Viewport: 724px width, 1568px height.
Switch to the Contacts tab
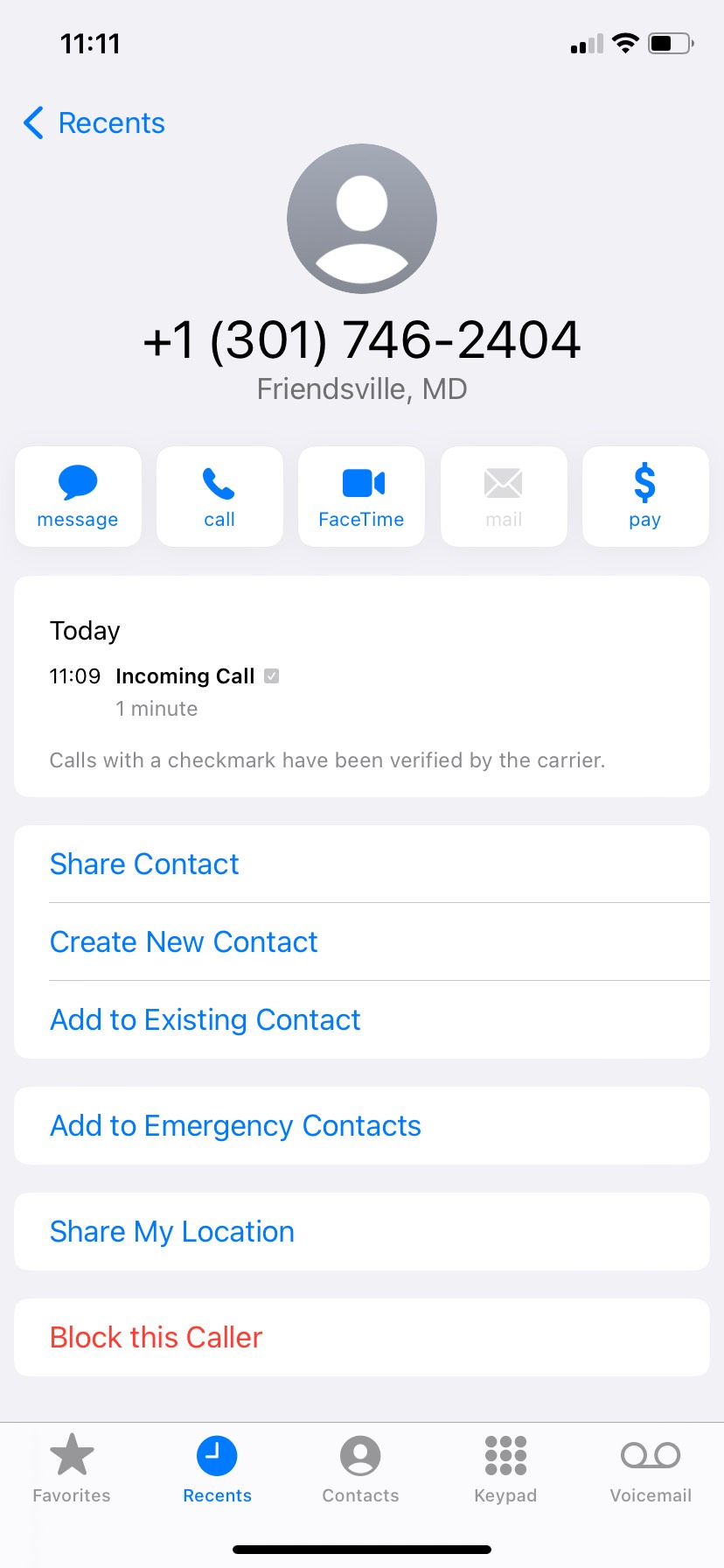(x=360, y=1468)
